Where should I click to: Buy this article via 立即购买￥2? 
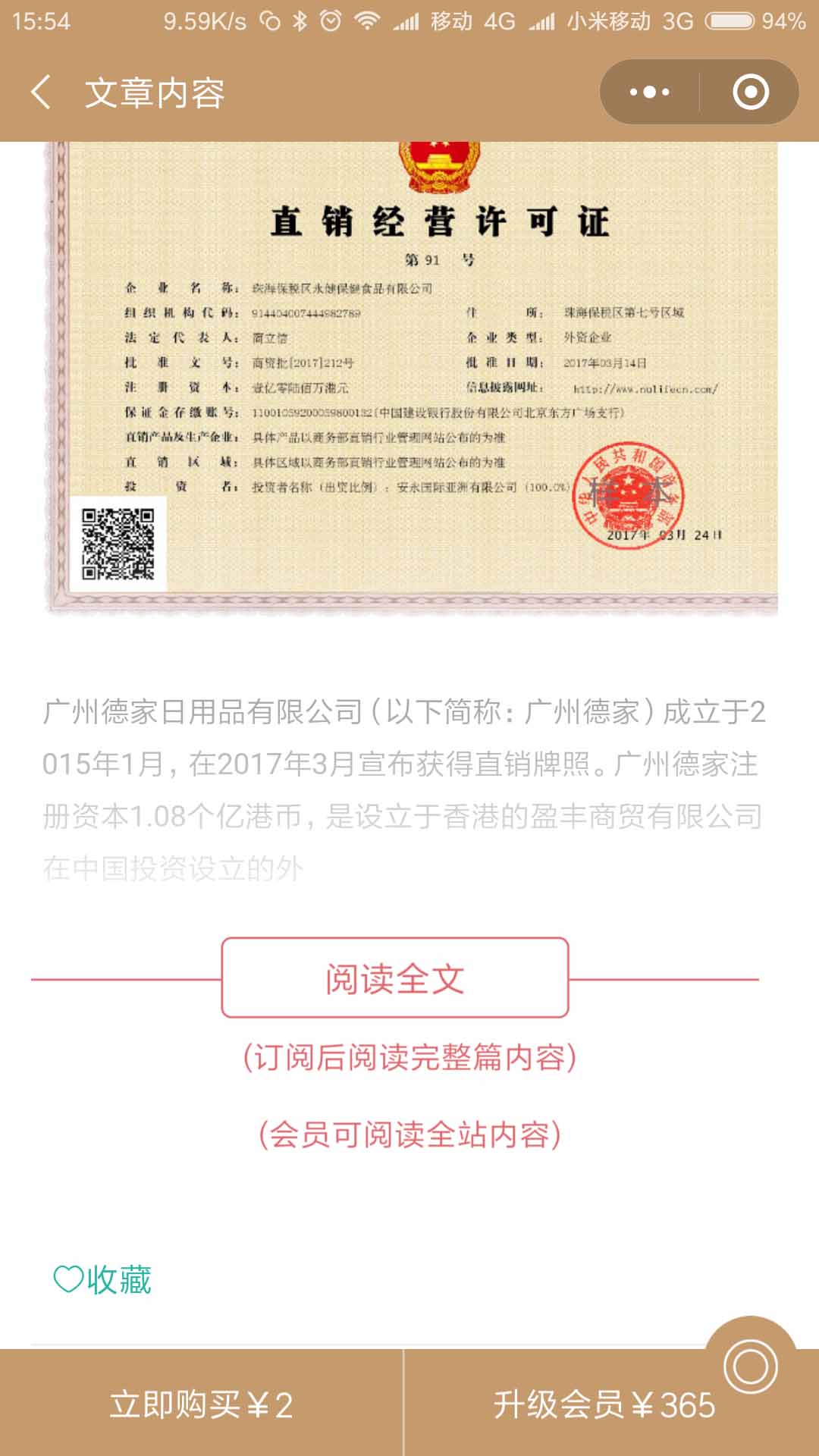click(202, 1404)
